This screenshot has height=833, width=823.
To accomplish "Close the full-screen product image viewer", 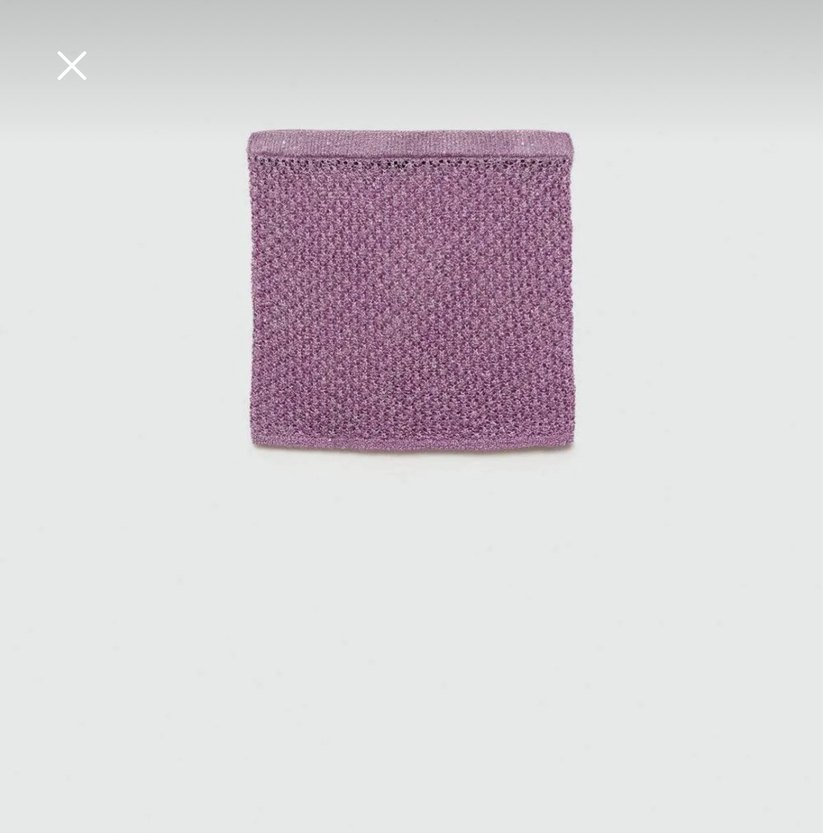I will (x=71, y=66).
